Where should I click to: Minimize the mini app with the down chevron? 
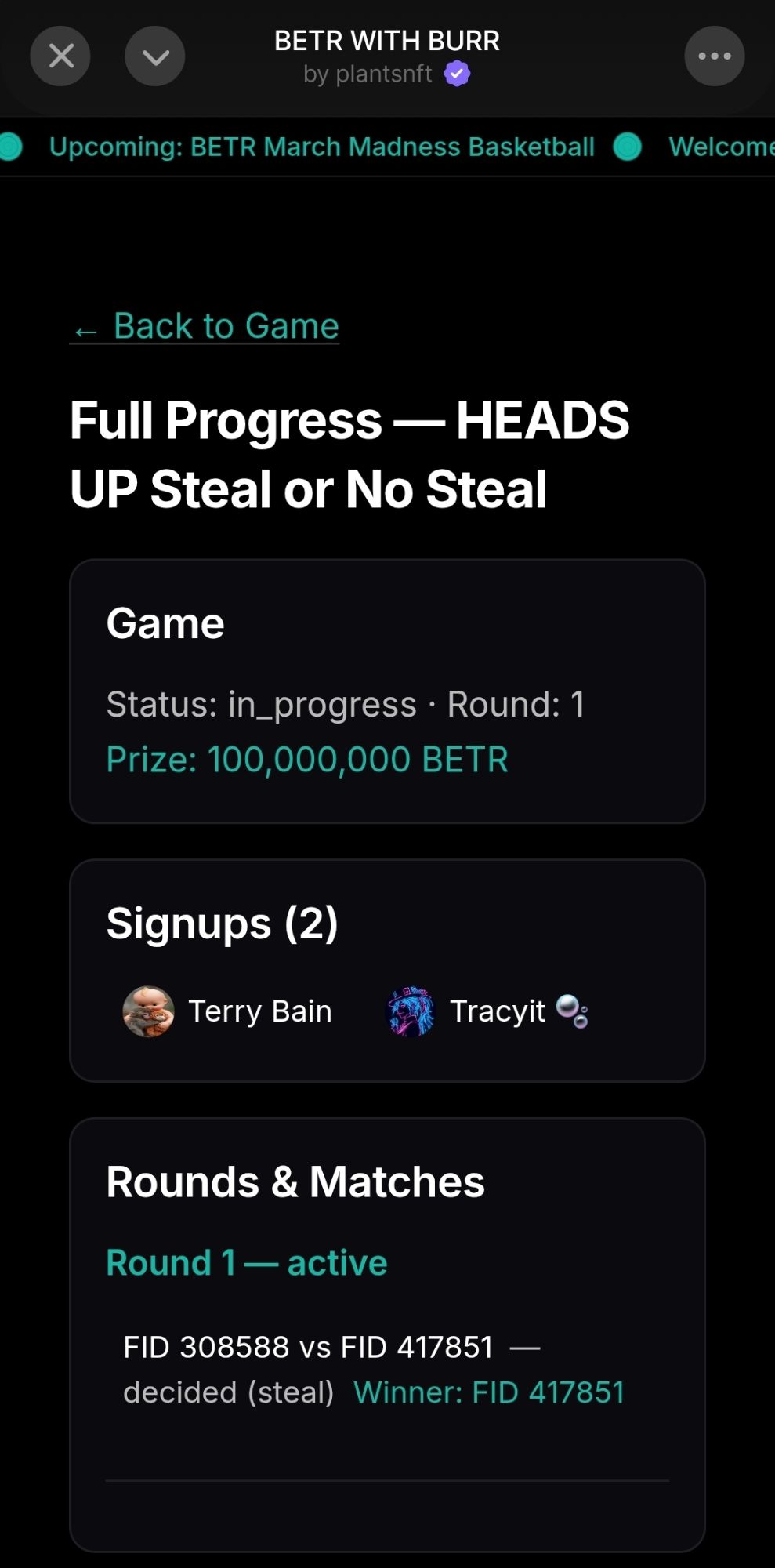point(155,56)
